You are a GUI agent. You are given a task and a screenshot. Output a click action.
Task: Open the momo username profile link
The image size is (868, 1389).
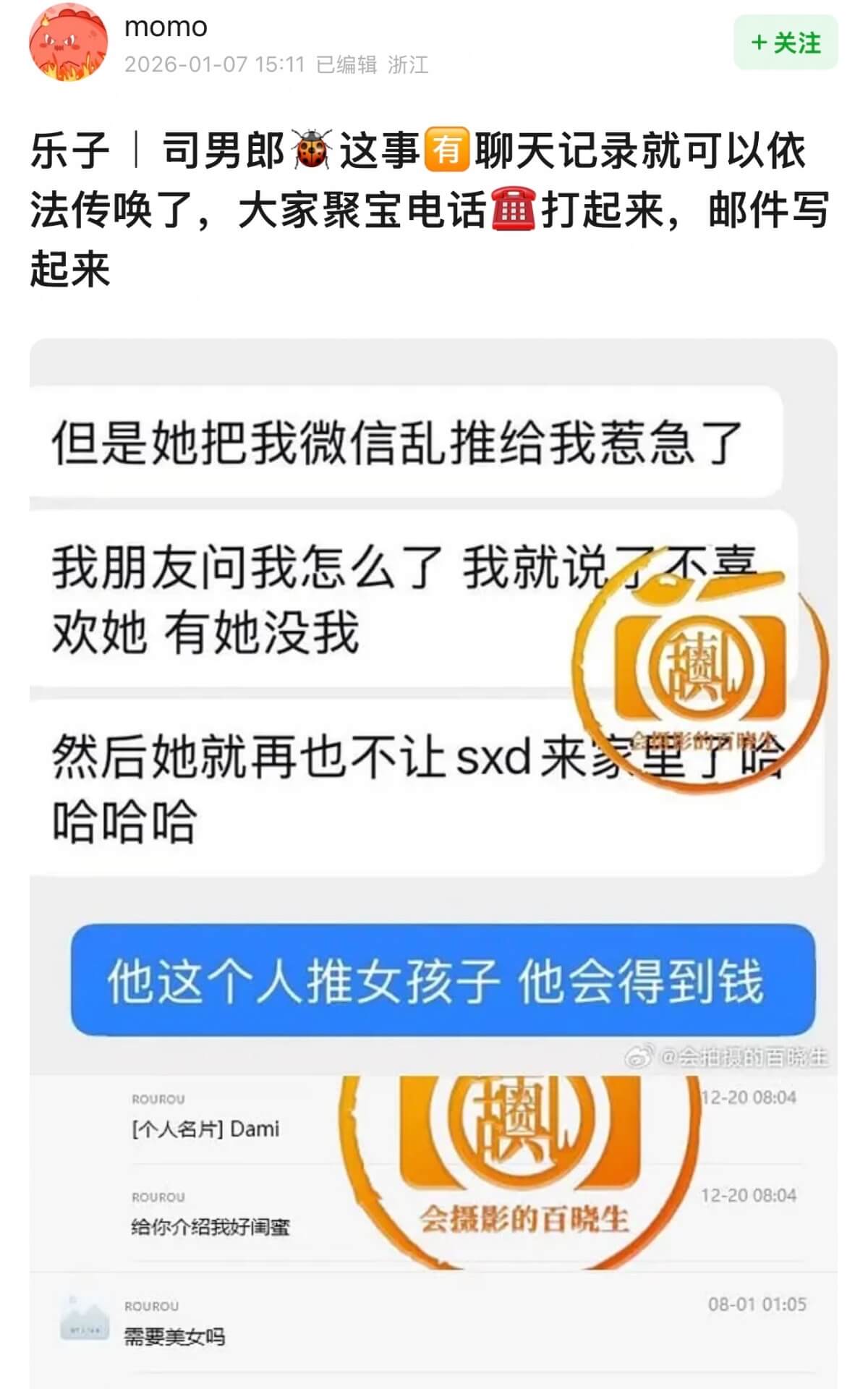[x=166, y=27]
